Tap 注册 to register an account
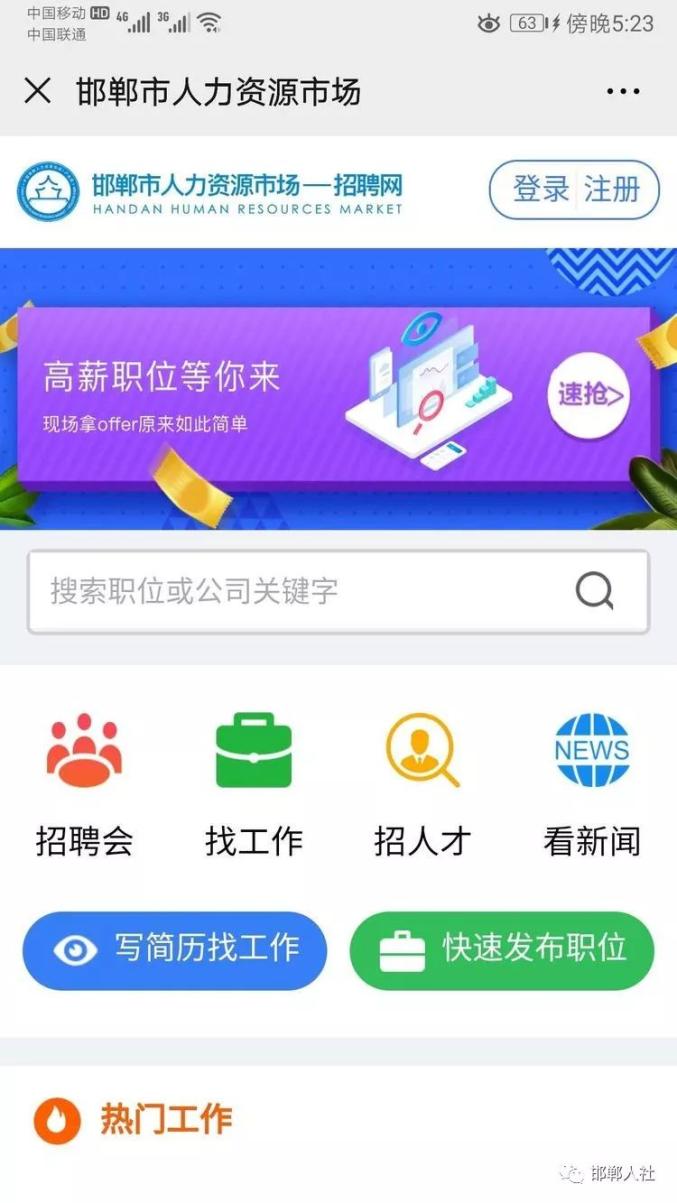 pyautogui.click(x=612, y=189)
